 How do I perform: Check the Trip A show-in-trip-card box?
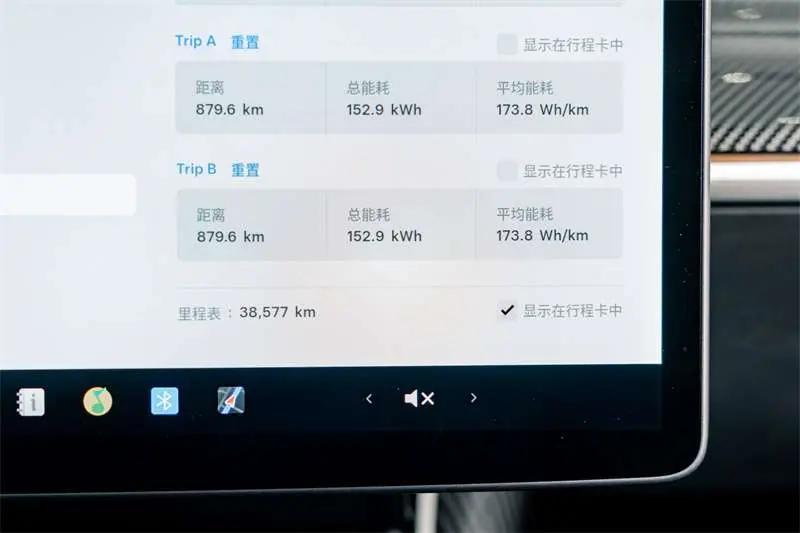pyautogui.click(x=507, y=44)
